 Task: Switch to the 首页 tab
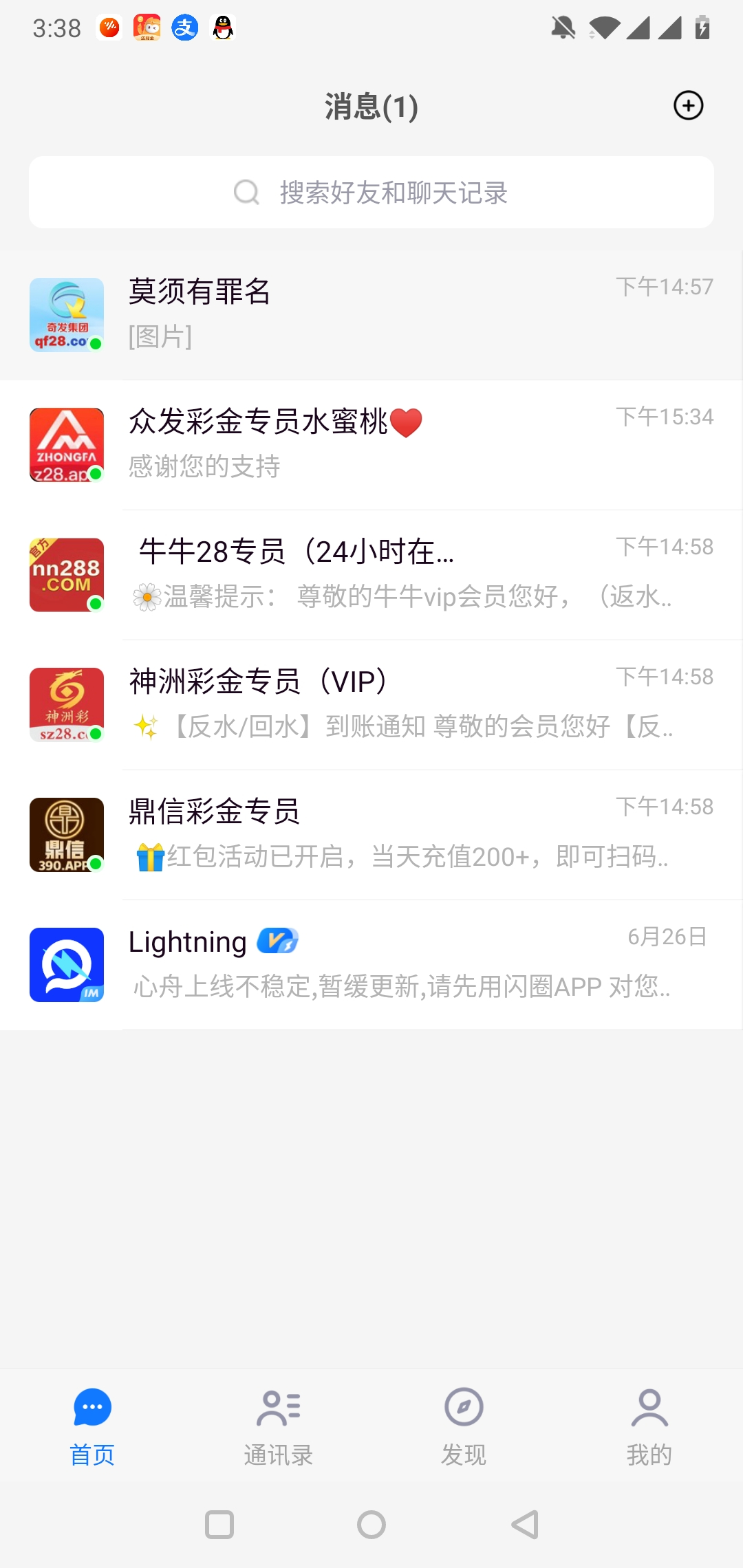coord(92,1425)
